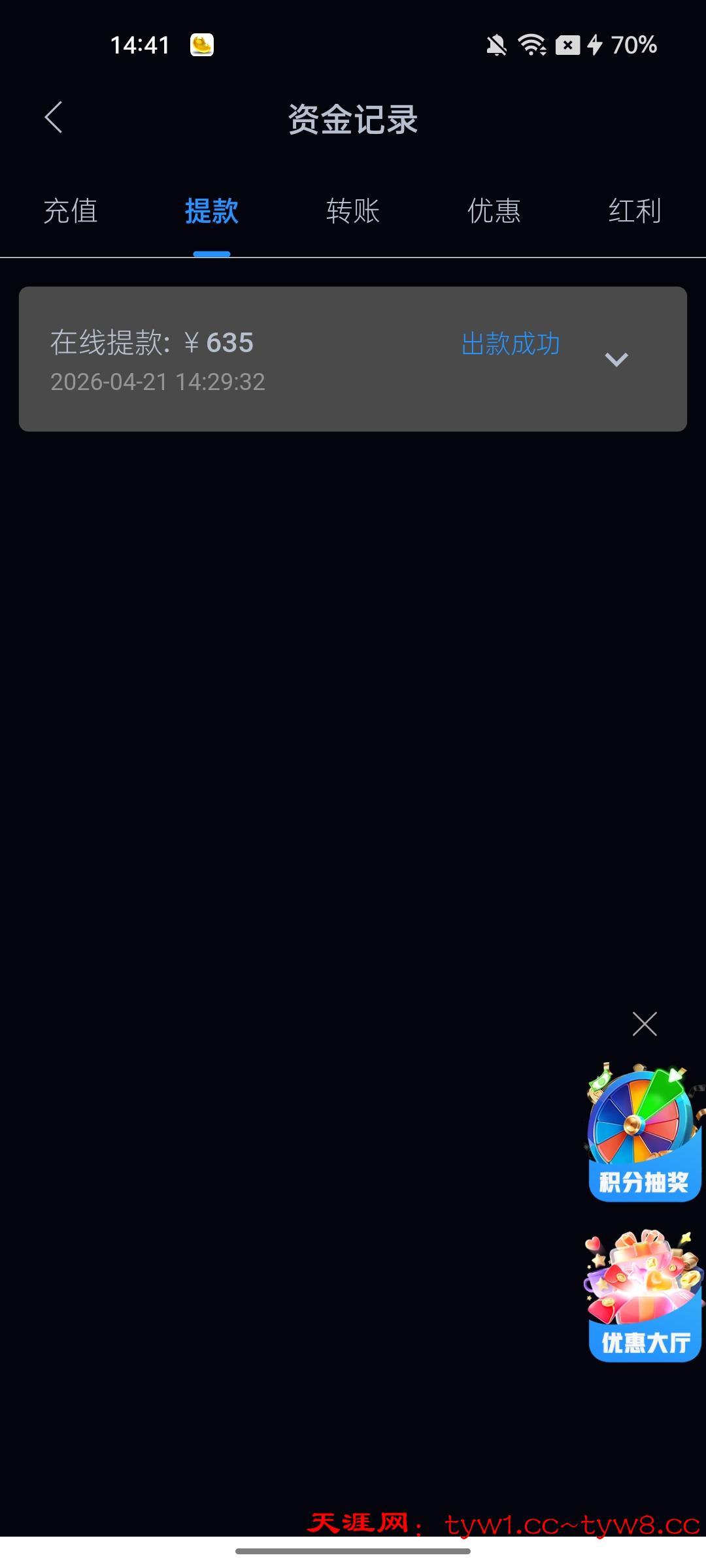
Task: Dismiss the floating promo widgets
Action: (x=645, y=1024)
